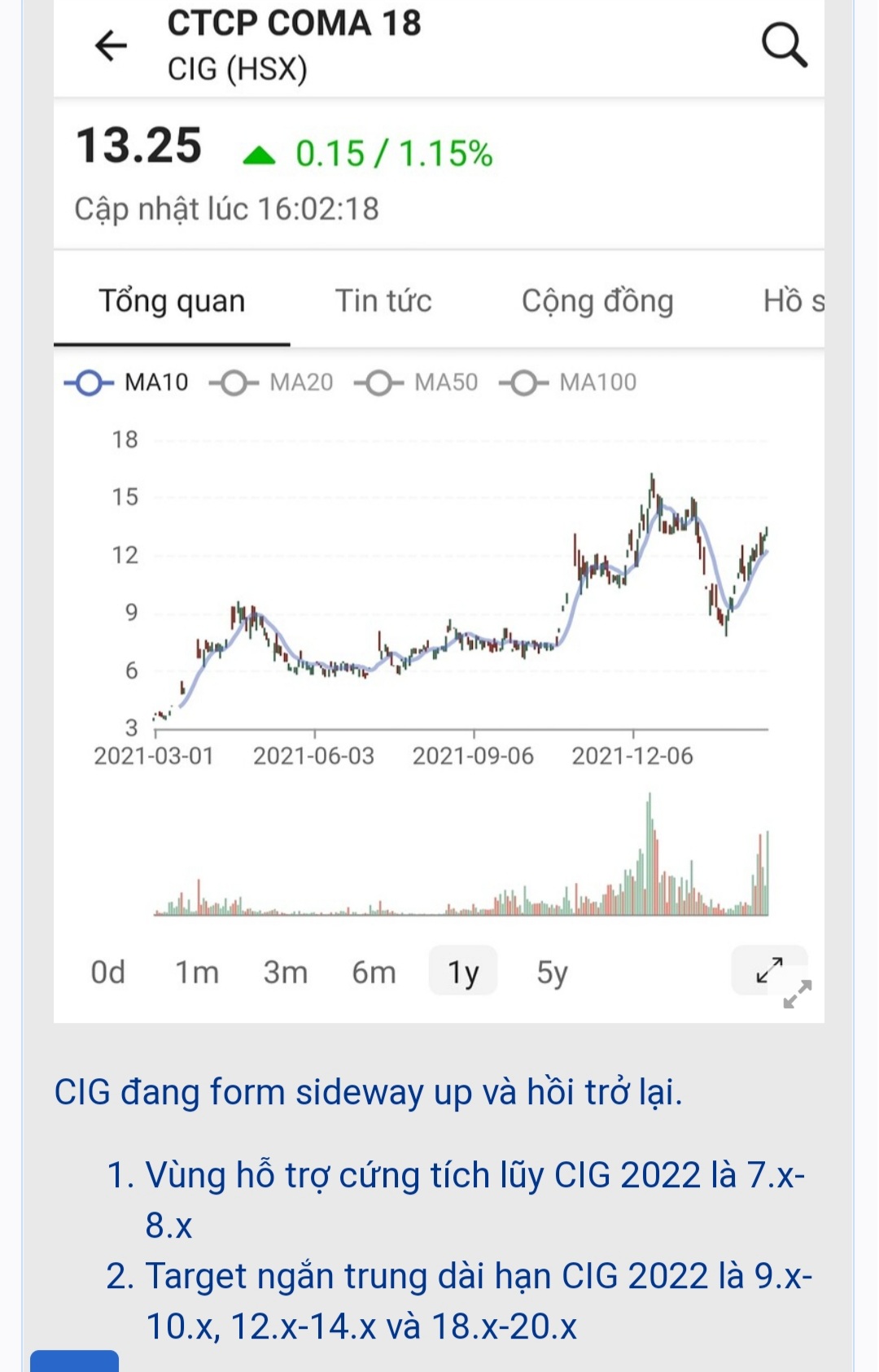Screen dimensions: 879x1372
Task: Go back using the arrow icon
Action: (112, 46)
